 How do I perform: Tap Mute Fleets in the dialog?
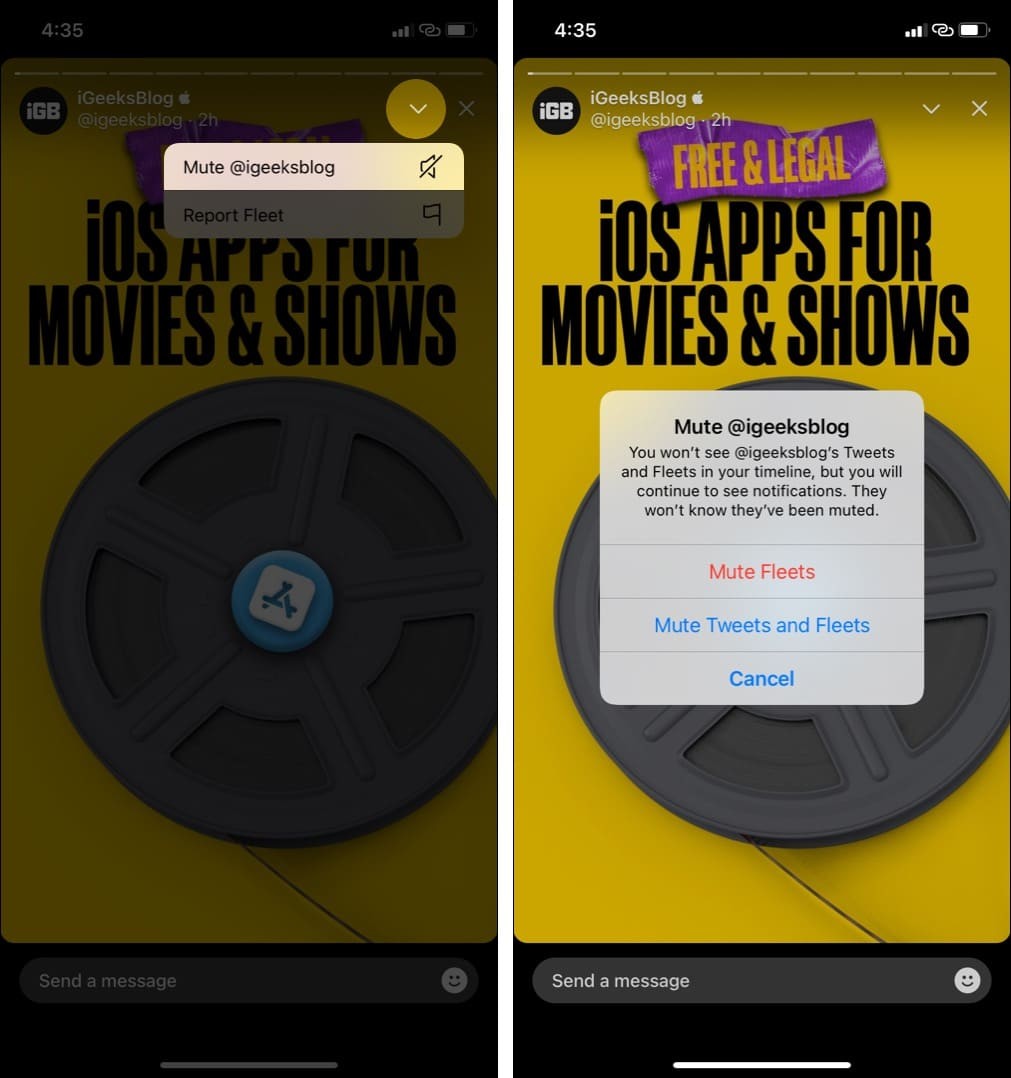(761, 572)
